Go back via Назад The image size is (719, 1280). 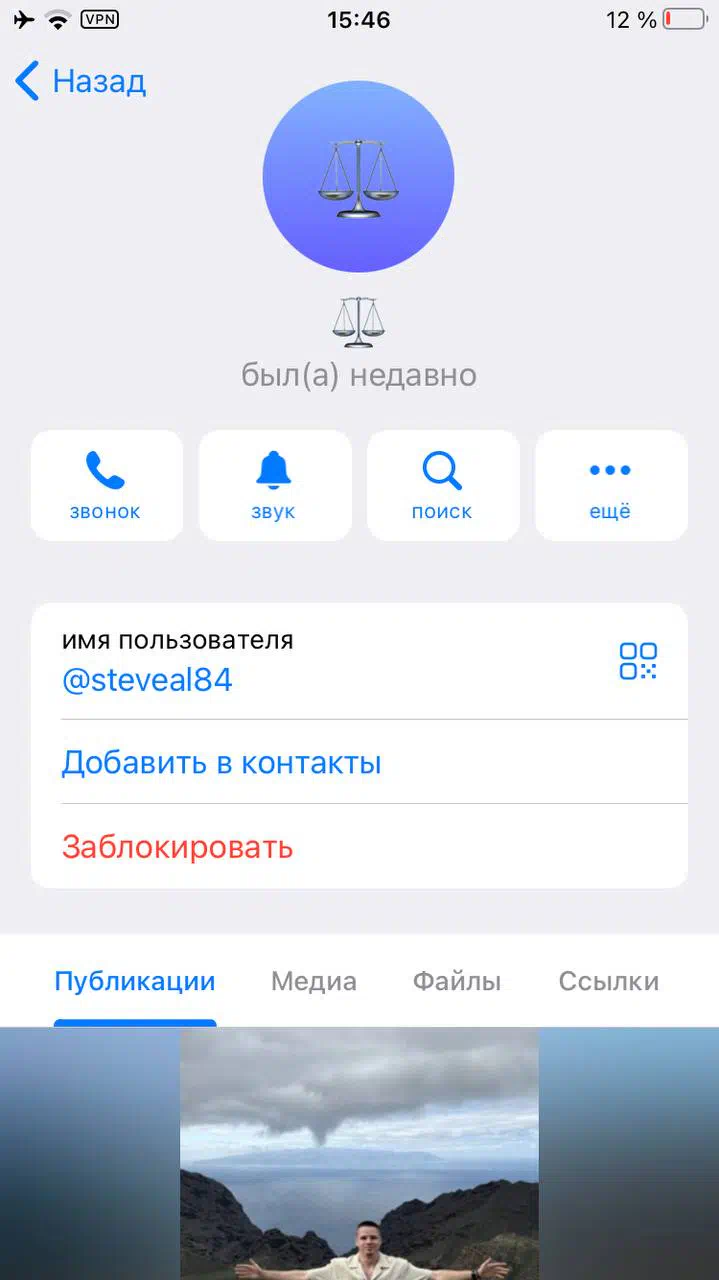click(x=81, y=81)
